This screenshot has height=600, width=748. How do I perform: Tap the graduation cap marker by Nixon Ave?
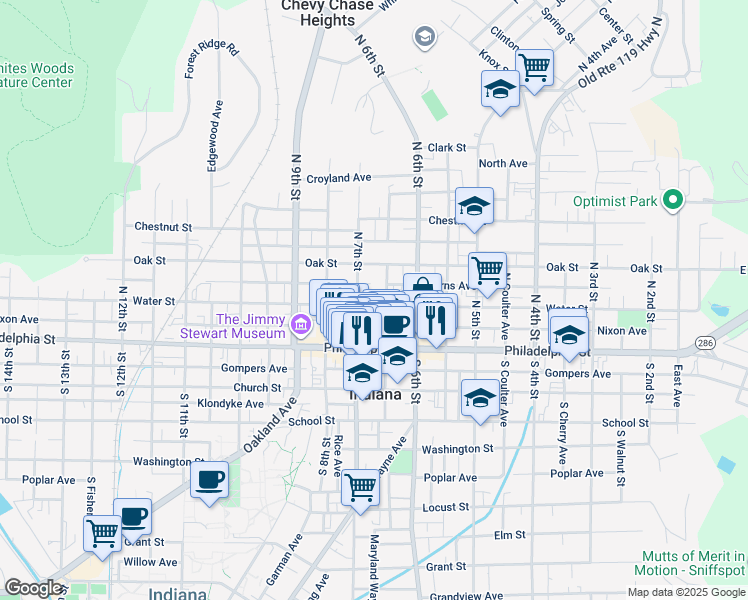tap(569, 335)
